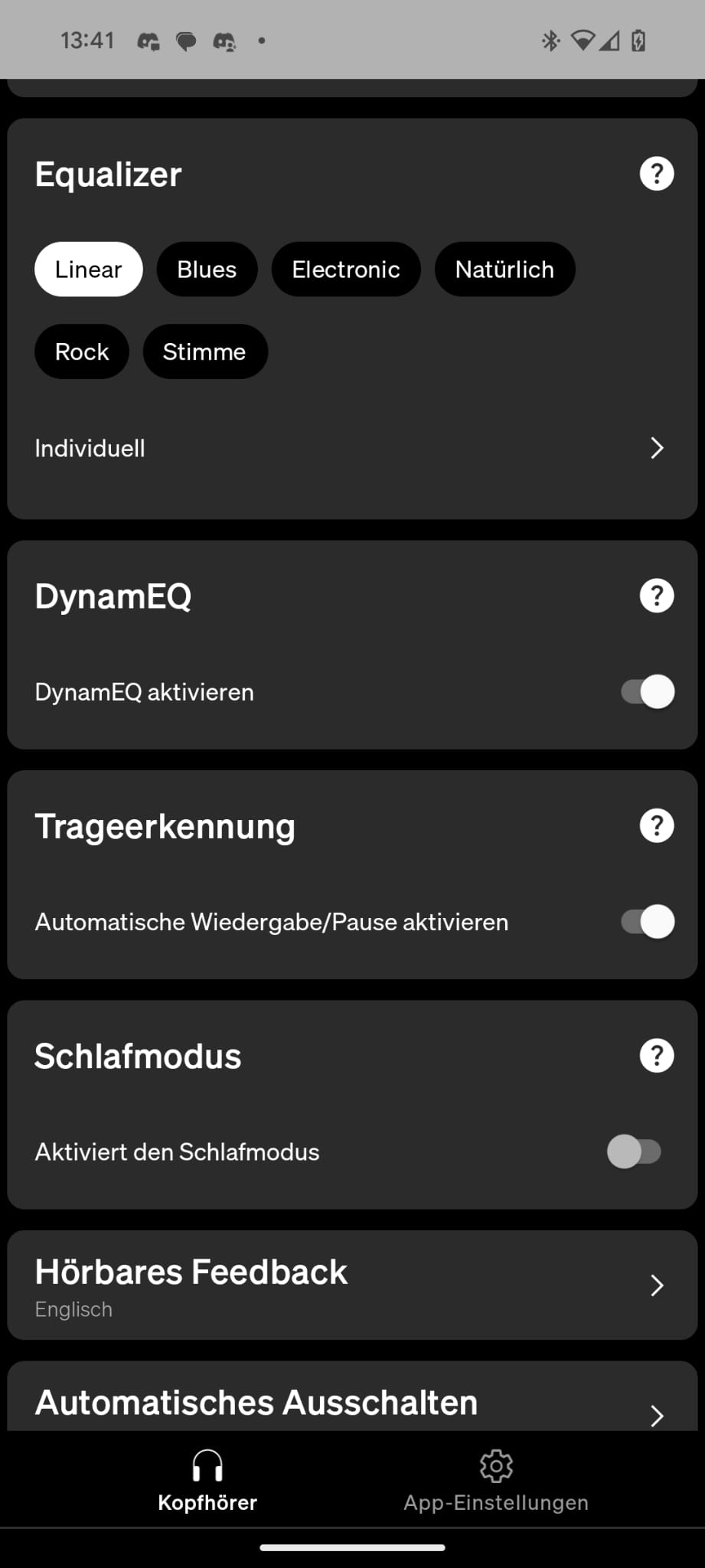Screen dimensions: 705x1568
Task: Open Trageerkennung help info
Action: pos(656,825)
